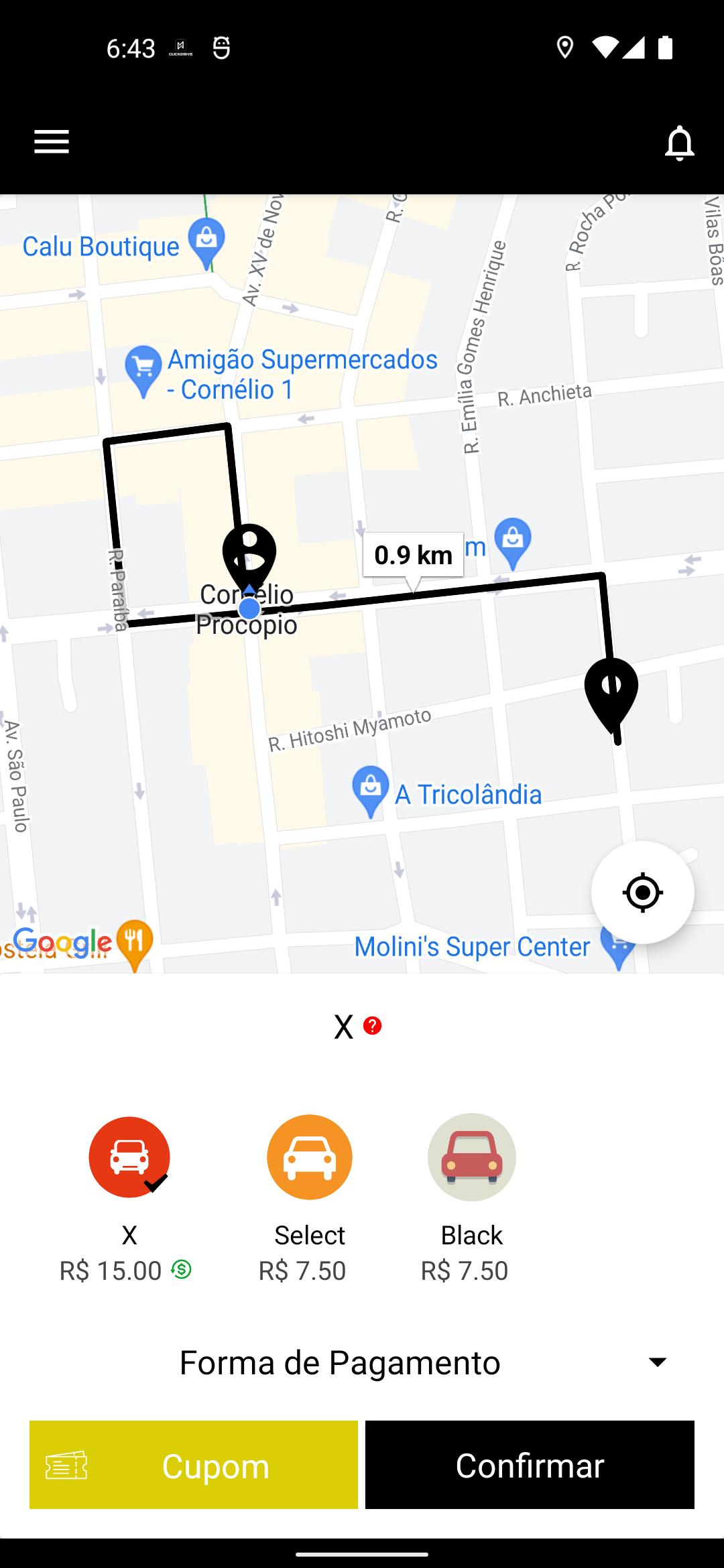
Task: Select the X ride option
Action: point(129,1157)
